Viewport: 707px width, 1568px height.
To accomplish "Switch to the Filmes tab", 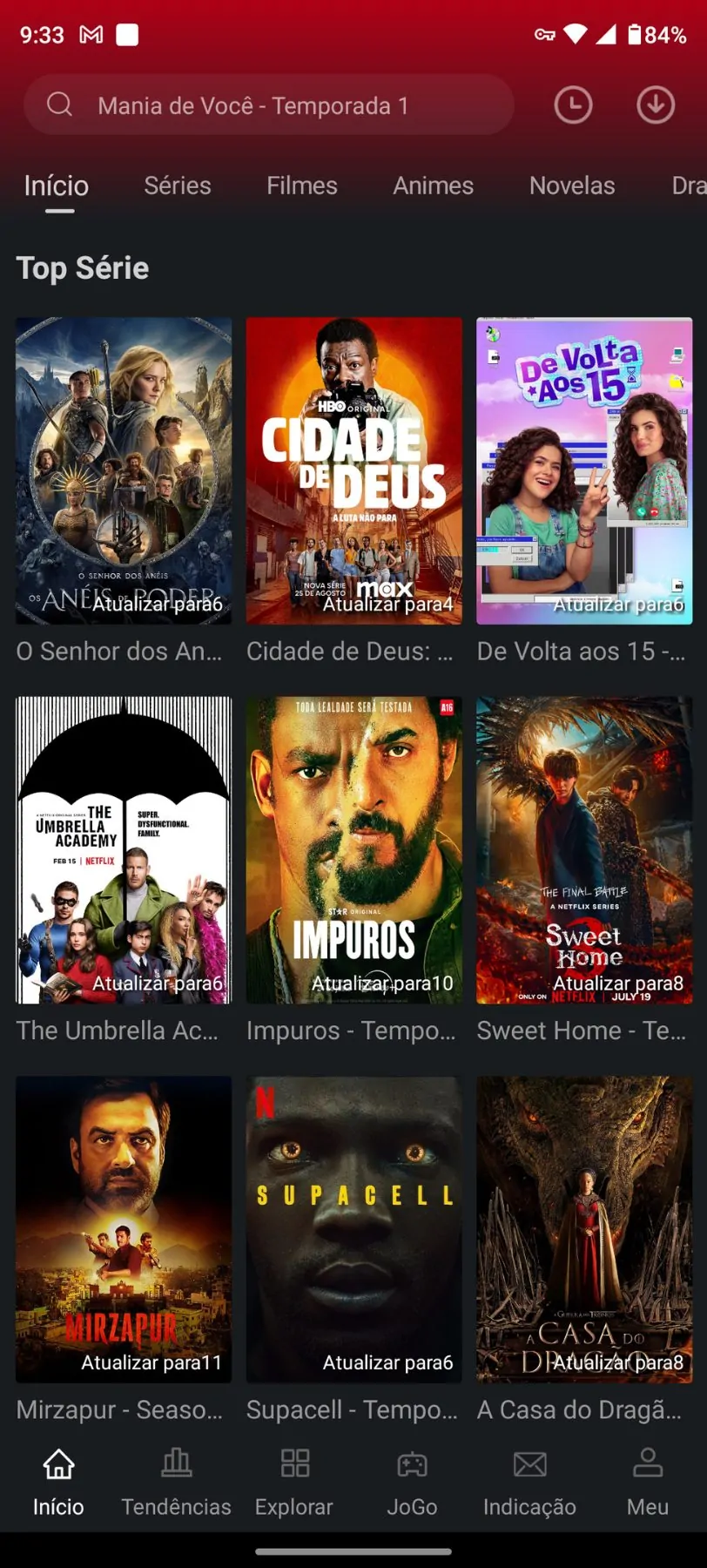I will [x=301, y=185].
